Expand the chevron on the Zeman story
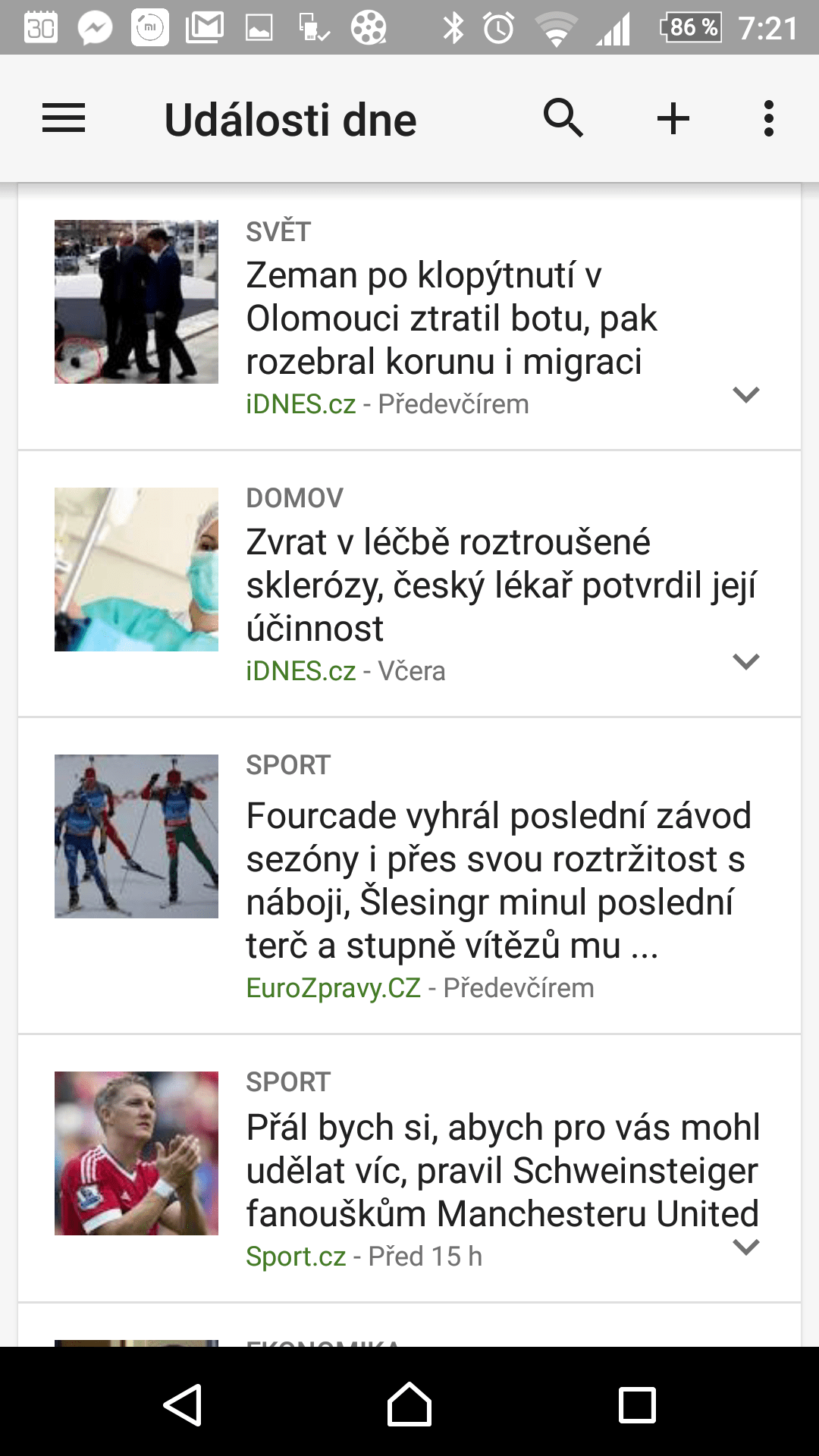Screen dimensions: 819x1456 (746, 394)
